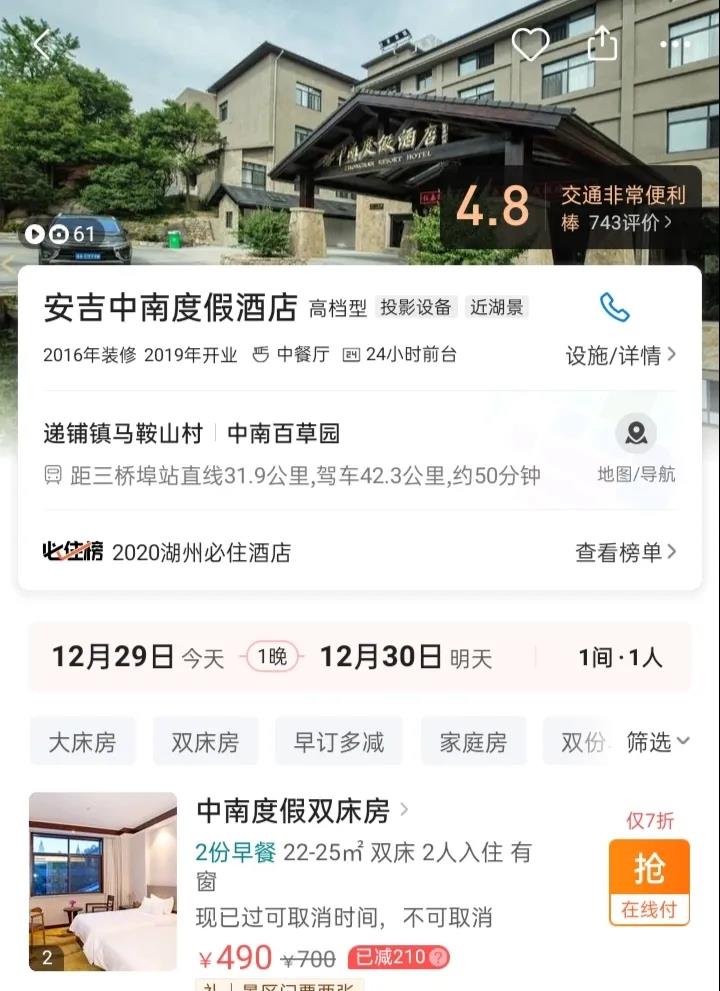
Task: Tap the heart icon to favorite the hotel
Action: pyautogui.click(x=531, y=44)
